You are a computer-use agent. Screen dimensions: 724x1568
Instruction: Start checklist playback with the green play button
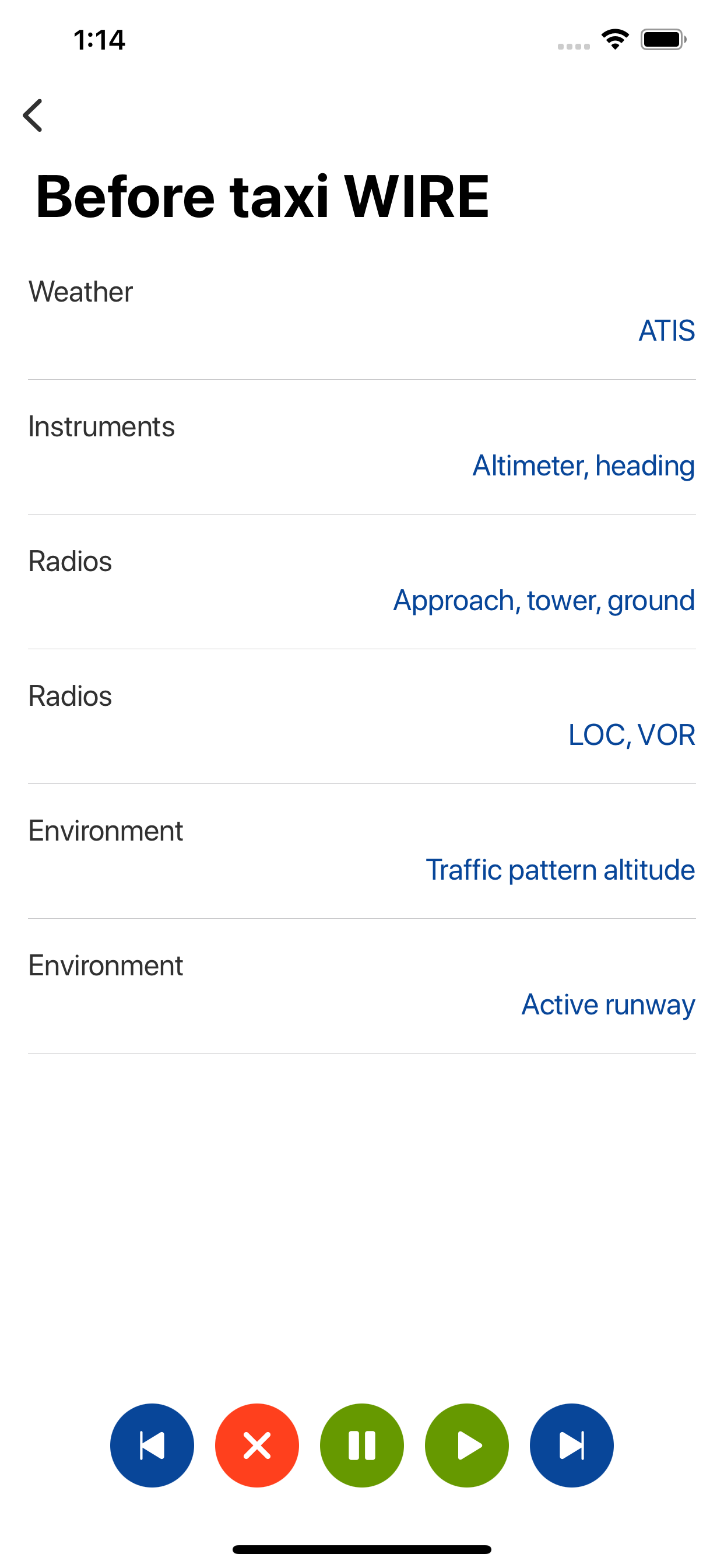pos(467,1445)
